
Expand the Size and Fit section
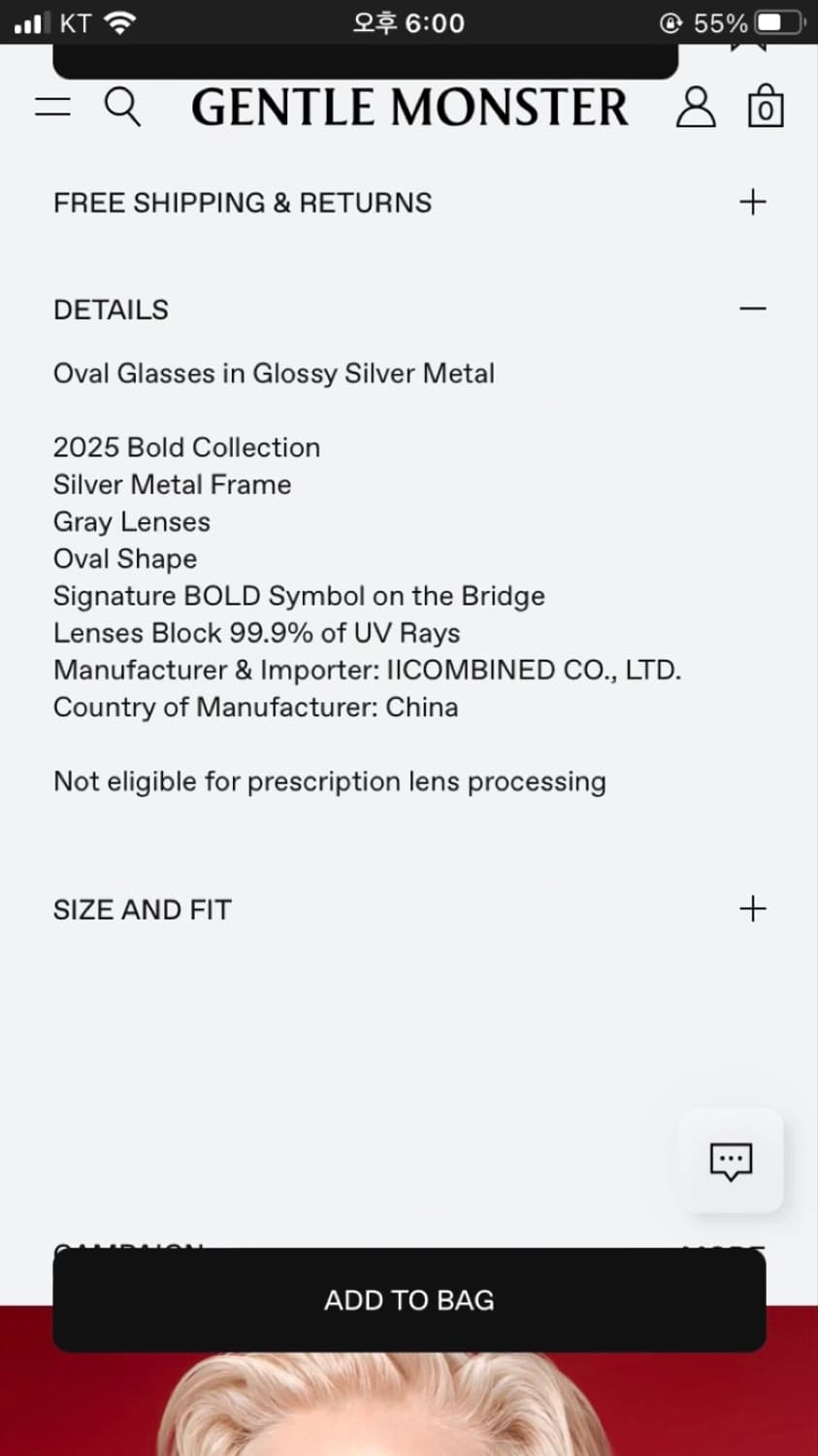point(752,909)
